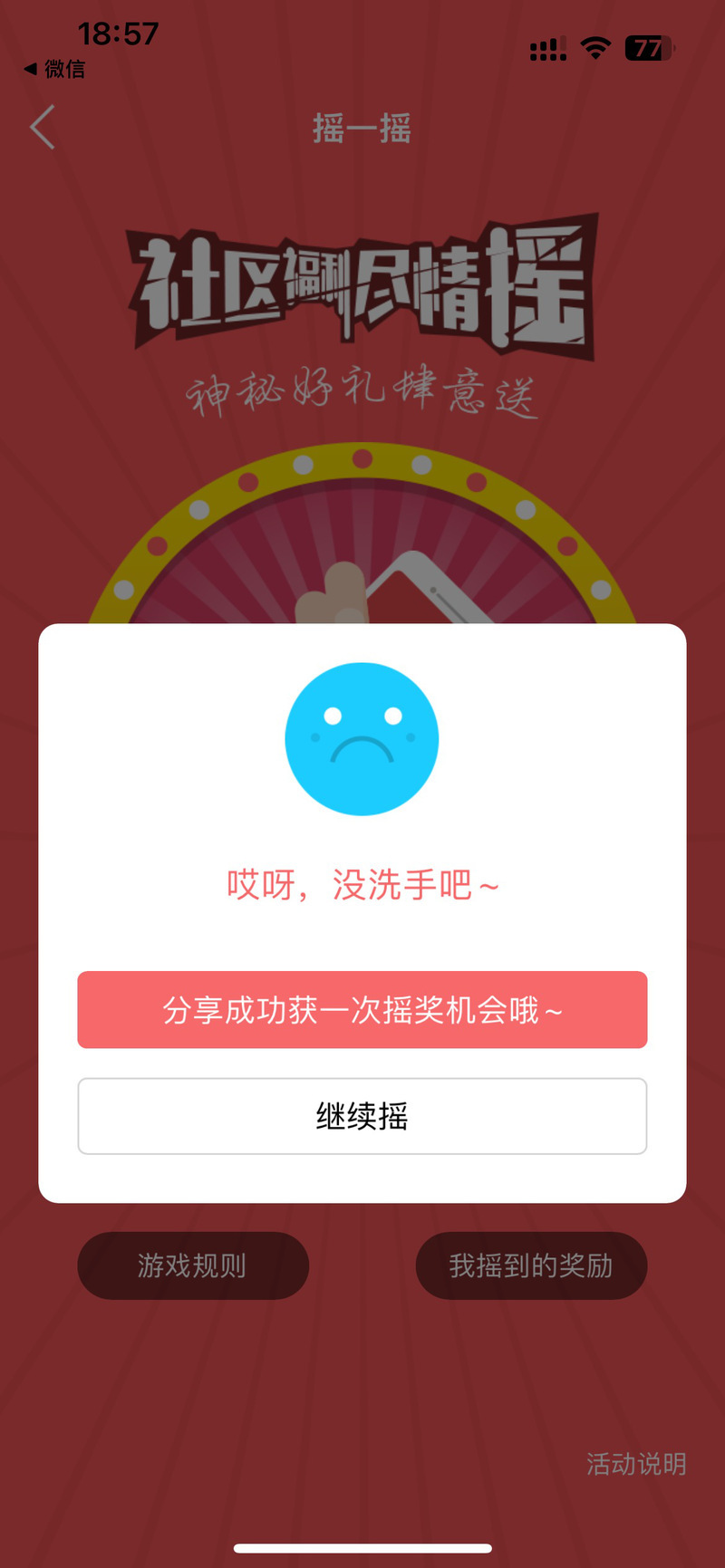Open 游戏规则 game rules
This screenshot has height=1568, width=725.
(193, 1265)
